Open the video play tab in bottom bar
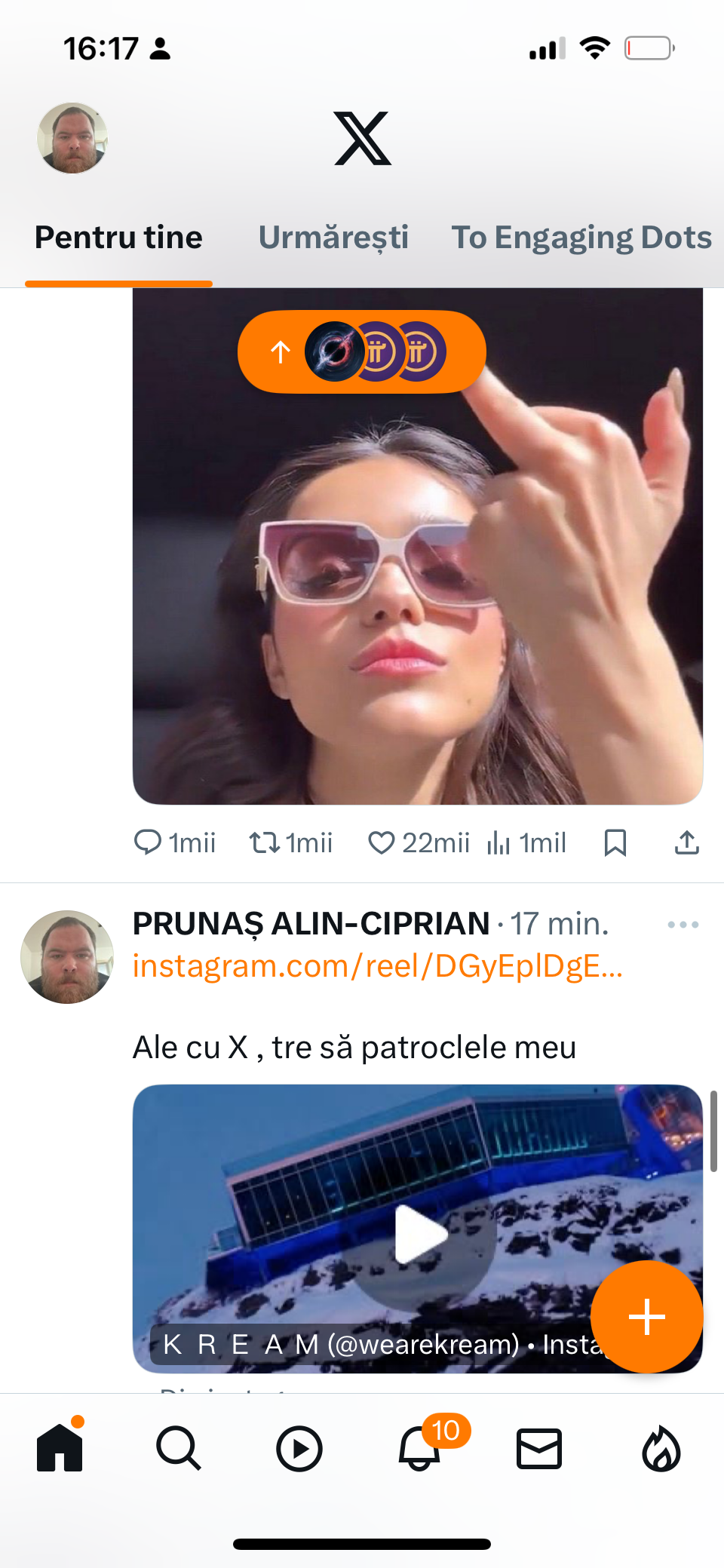 299,1448
